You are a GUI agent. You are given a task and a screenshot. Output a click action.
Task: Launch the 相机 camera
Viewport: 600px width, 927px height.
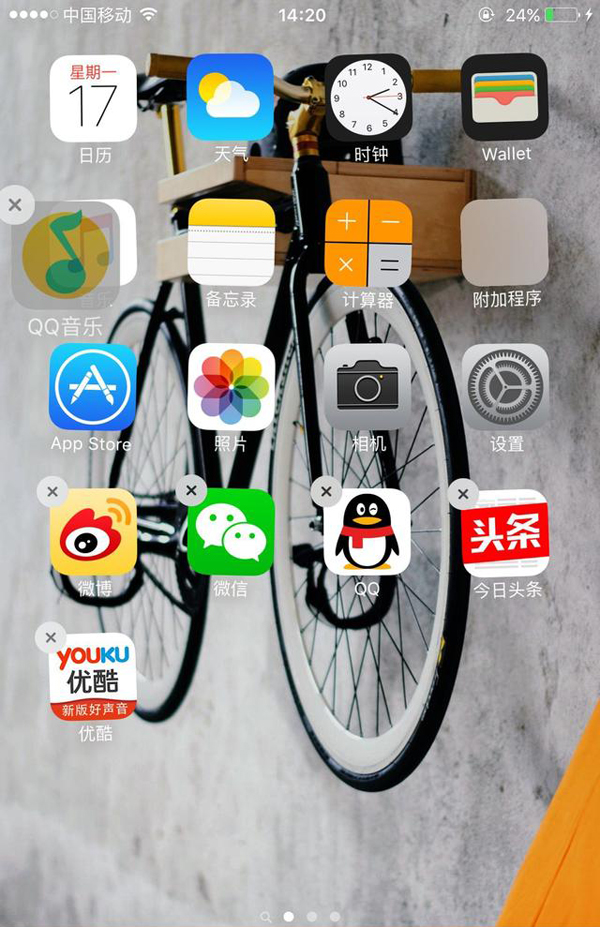[x=368, y=387]
